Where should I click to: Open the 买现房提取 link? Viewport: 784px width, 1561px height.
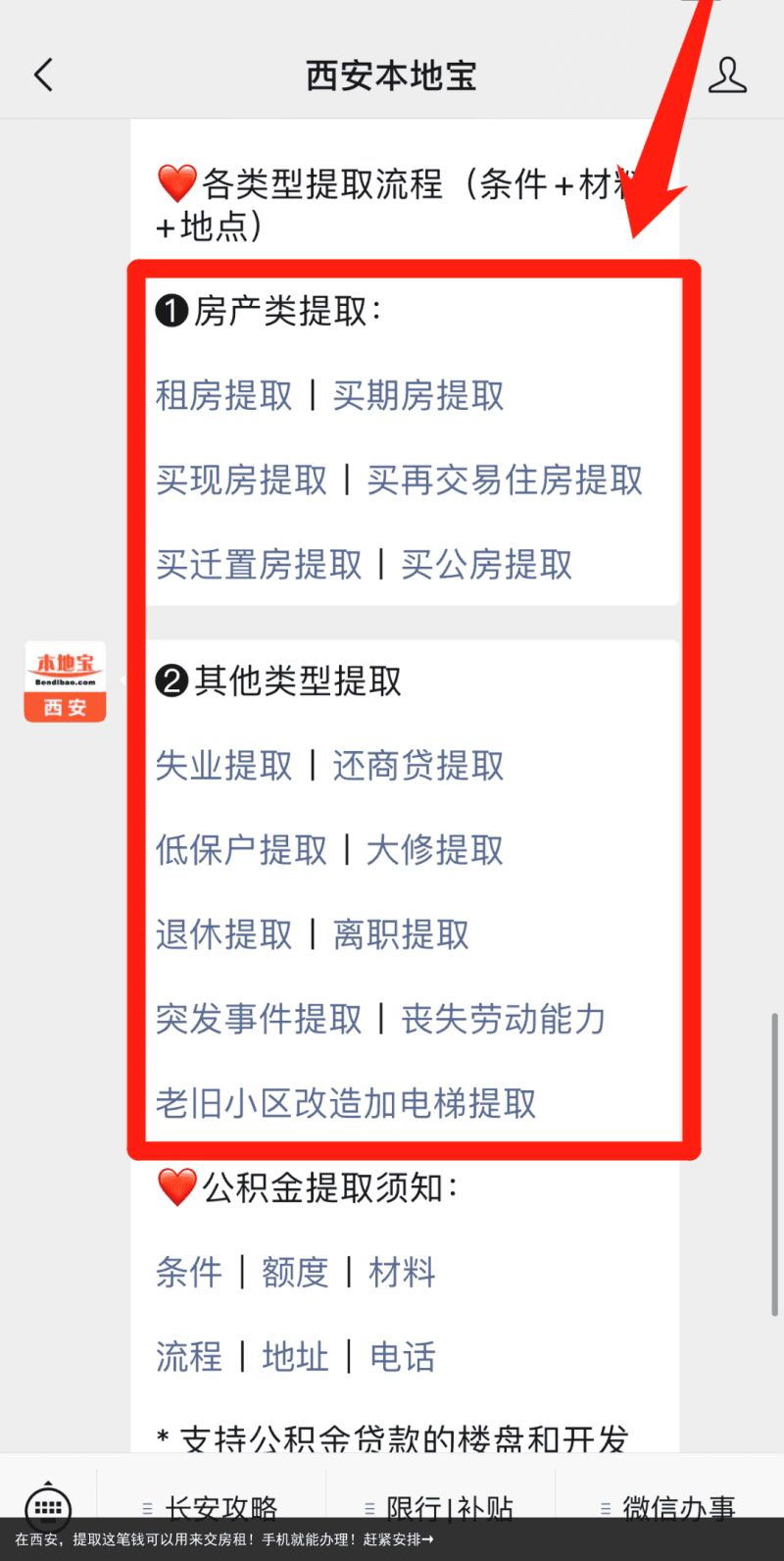(x=241, y=479)
